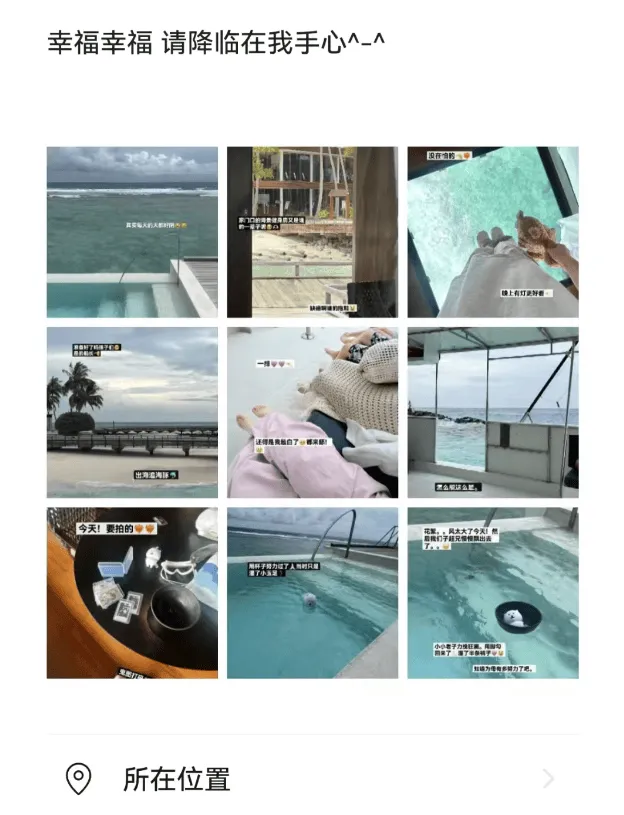This screenshot has width=624, height=815.
Task: Edit the caption text 幸福幸福 请降临在我手心
Action: click(x=216, y=43)
